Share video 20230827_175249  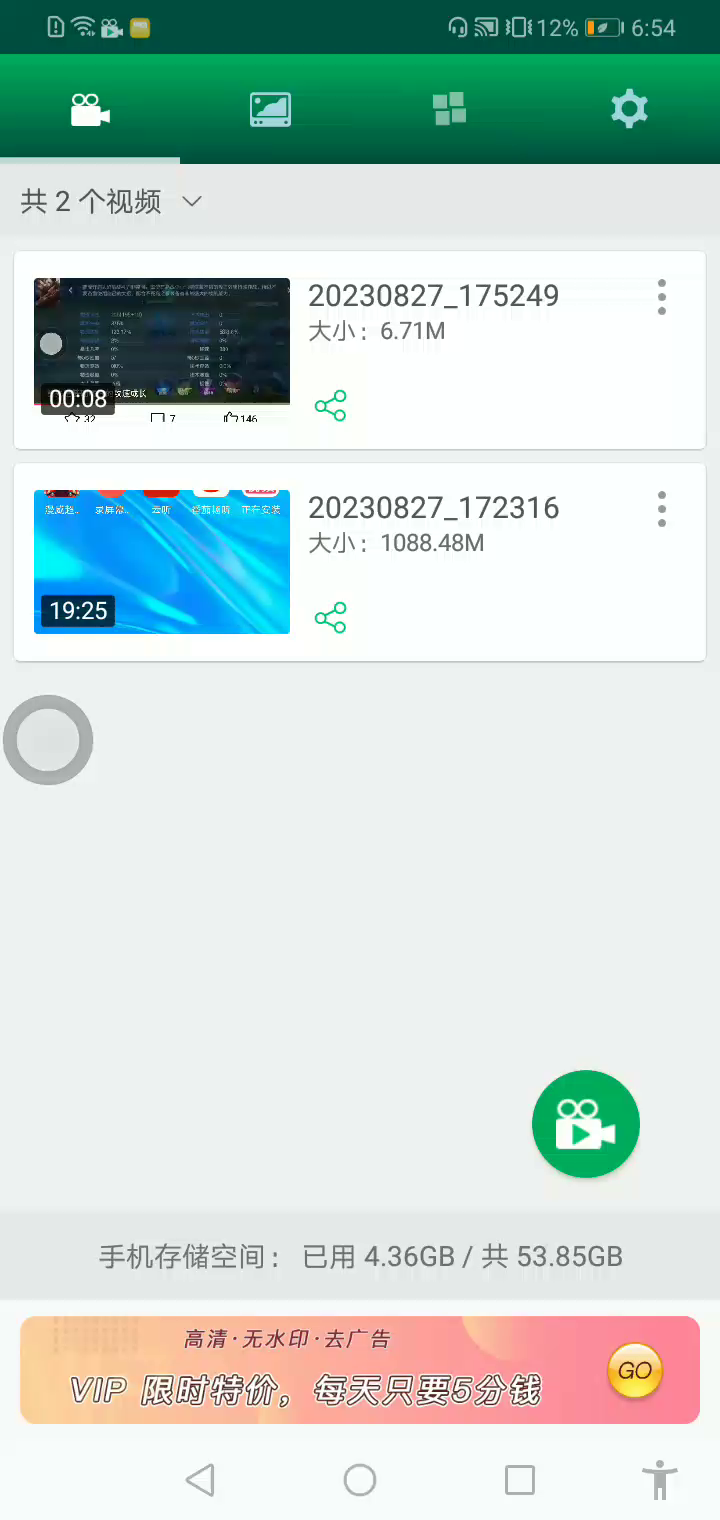pyautogui.click(x=330, y=406)
